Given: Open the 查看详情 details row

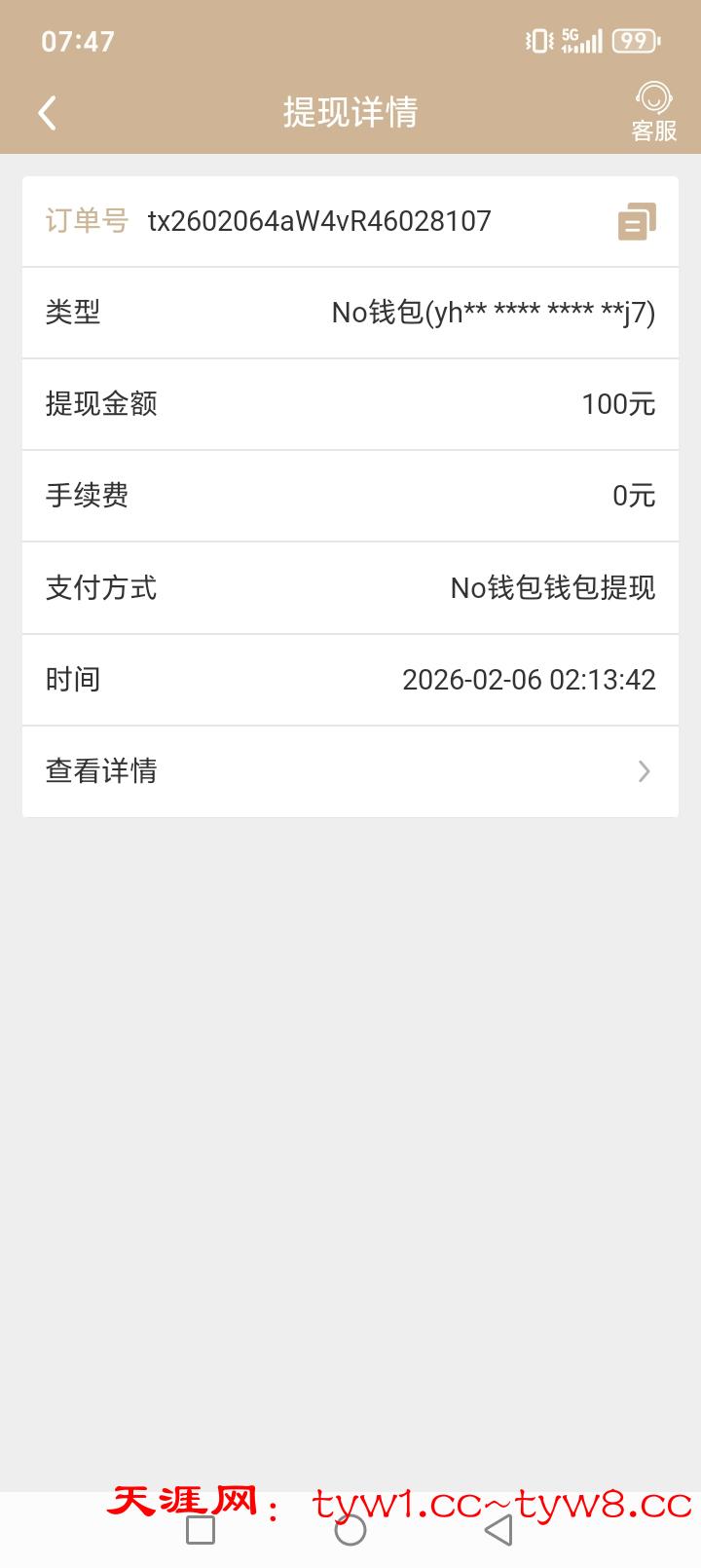Looking at the screenshot, I should pyautogui.click(x=350, y=771).
